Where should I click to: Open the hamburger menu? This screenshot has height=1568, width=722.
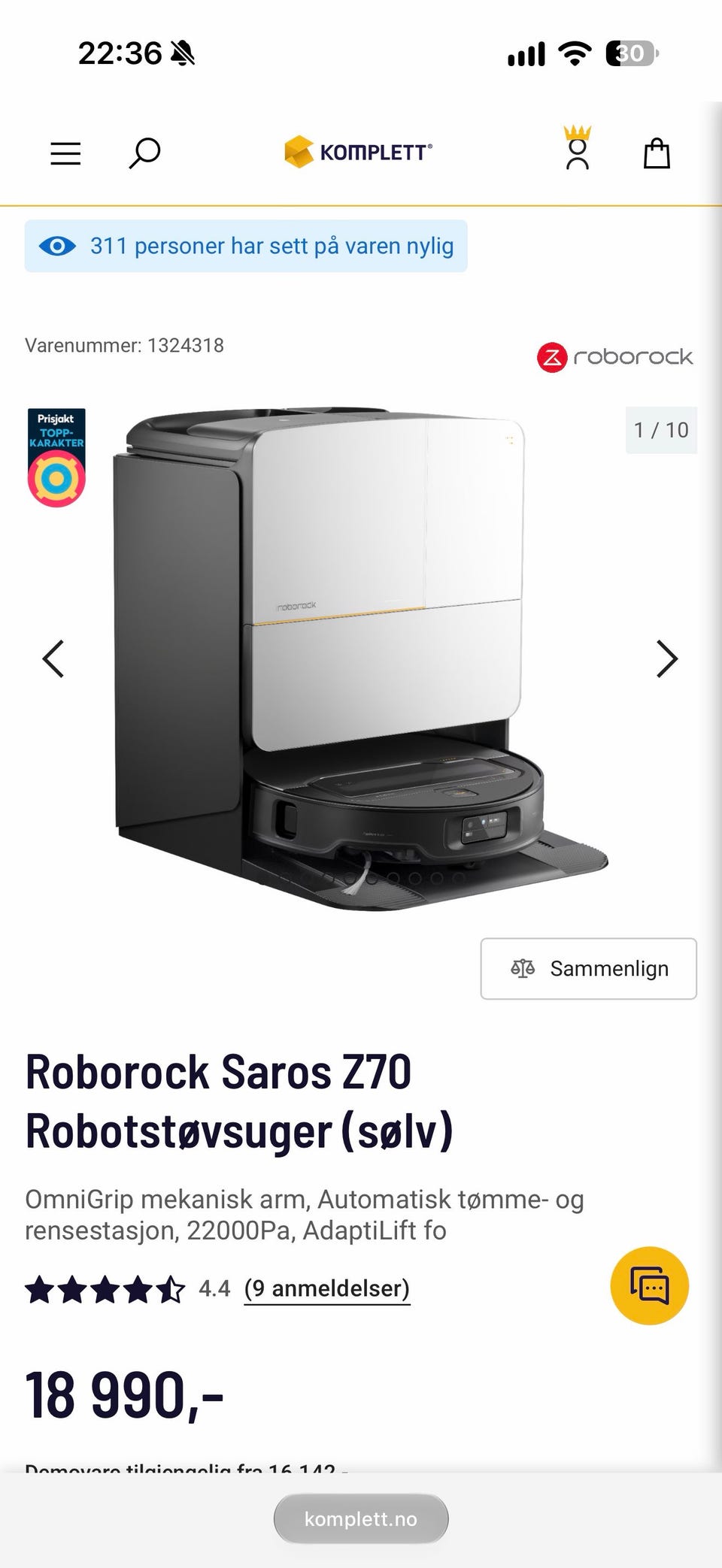point(65,153)
